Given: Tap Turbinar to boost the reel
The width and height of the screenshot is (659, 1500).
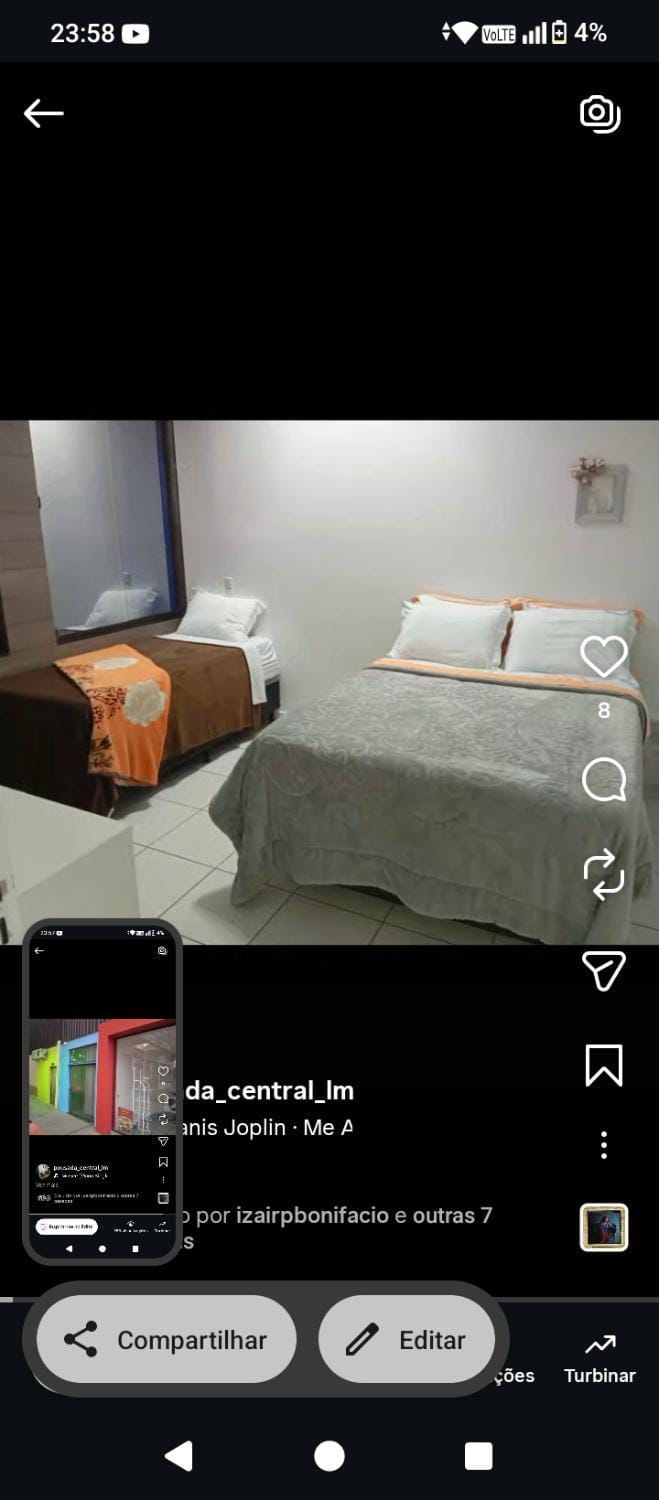Looking at the screenshot, I should coord(600,1358).
